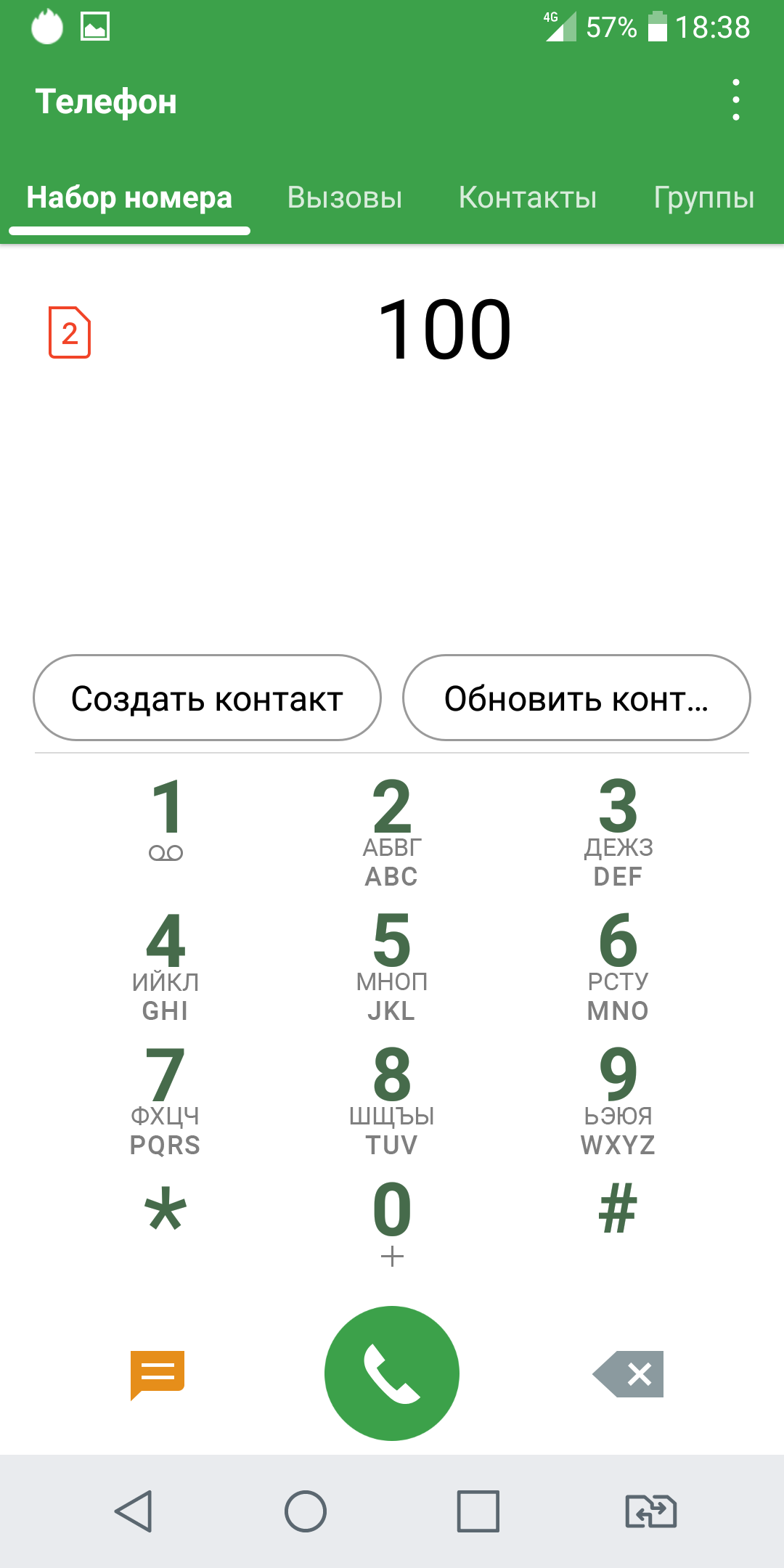Dial digit 1 on keypad

coord(166,819)
